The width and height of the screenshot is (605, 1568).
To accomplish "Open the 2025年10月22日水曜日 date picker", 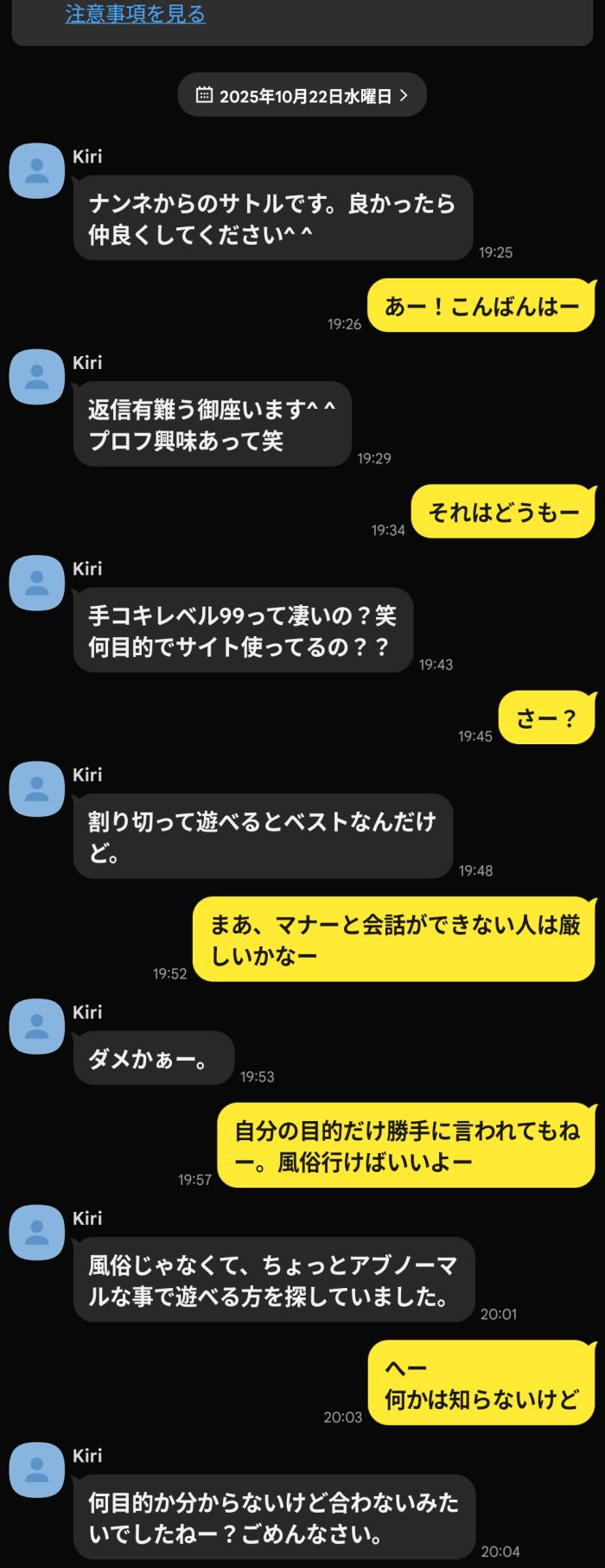I will pyautogui.click(x=302, y=95).
